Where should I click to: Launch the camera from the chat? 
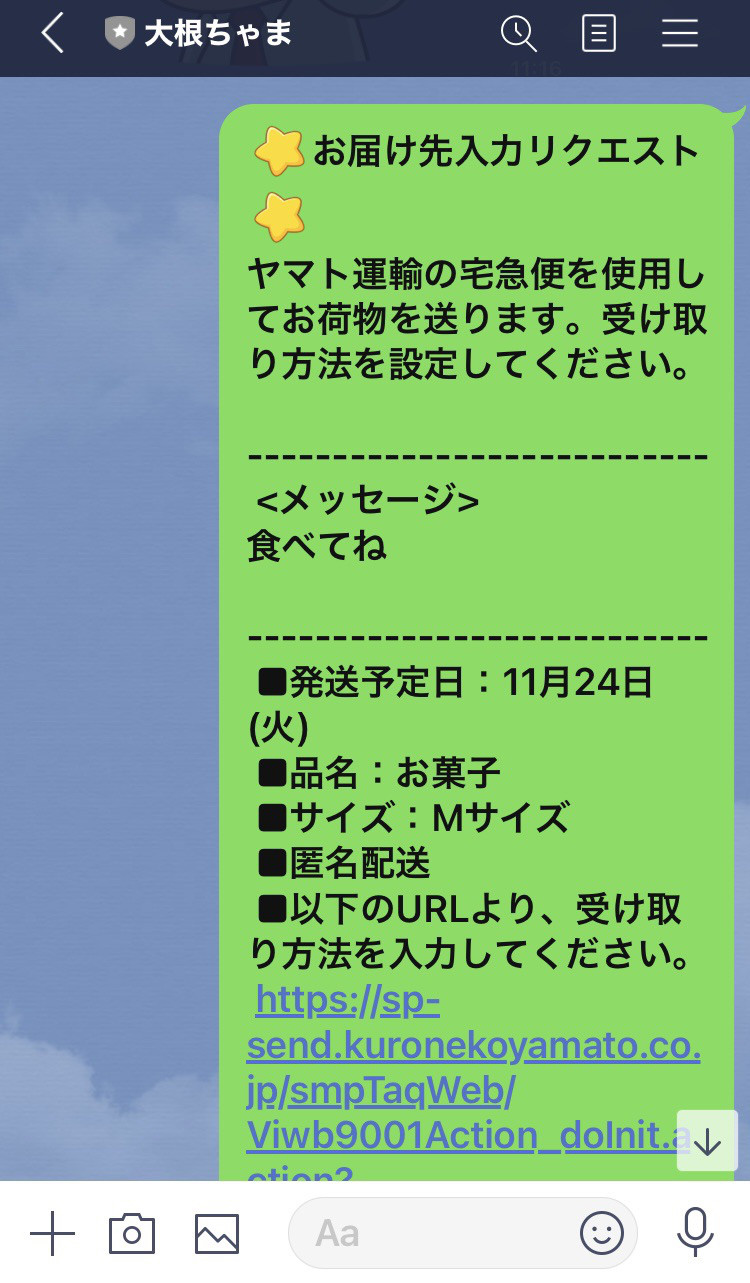tap(132, 1233)
